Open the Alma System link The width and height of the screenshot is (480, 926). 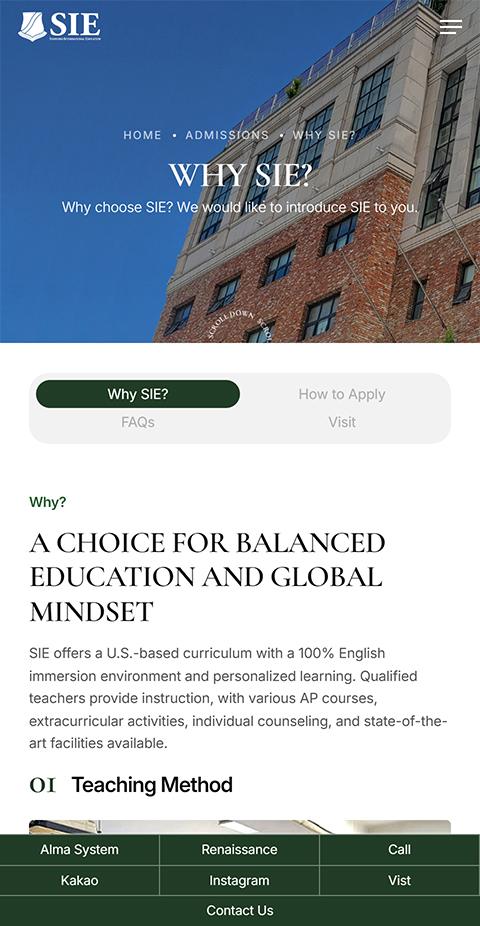click(79, 850)
